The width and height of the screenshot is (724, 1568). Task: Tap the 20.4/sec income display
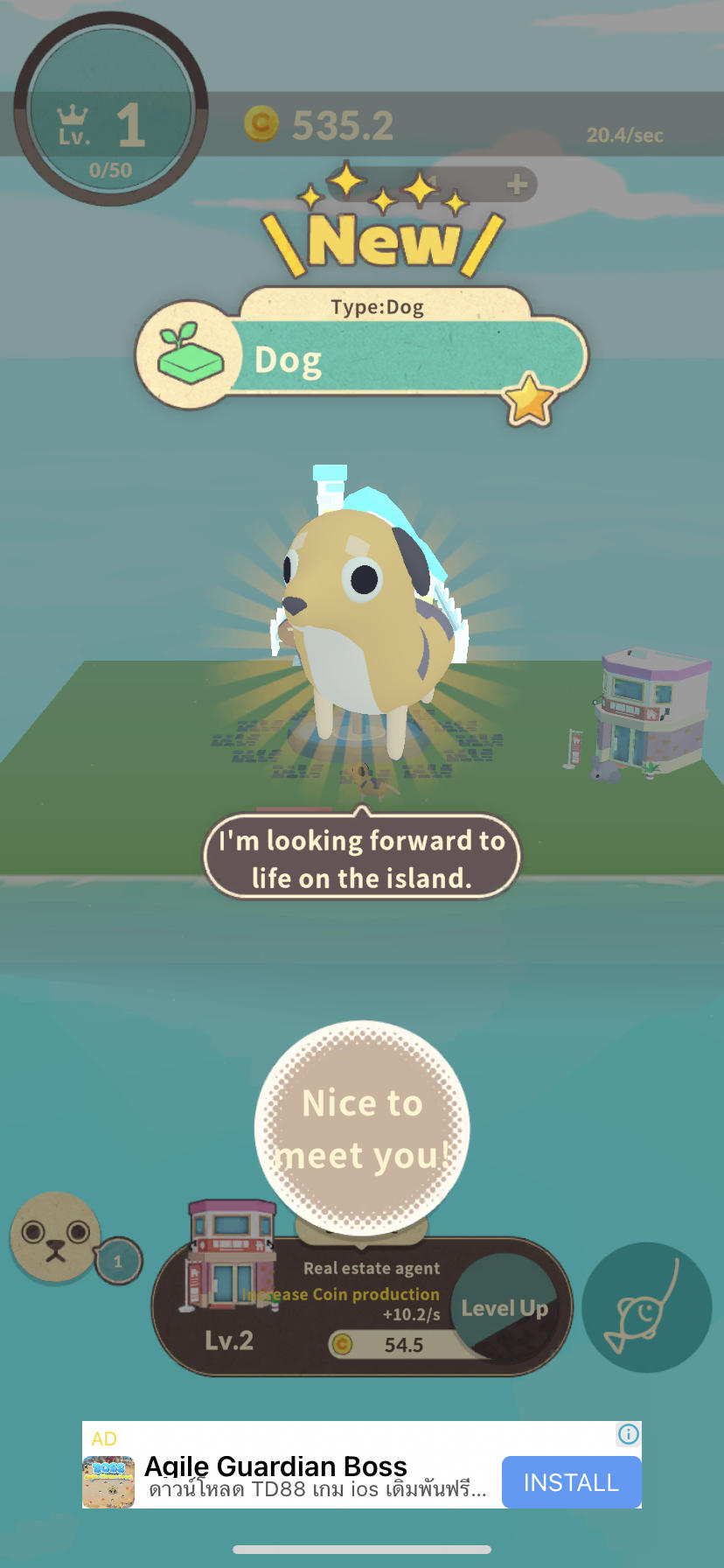click(x=625, y=135)
